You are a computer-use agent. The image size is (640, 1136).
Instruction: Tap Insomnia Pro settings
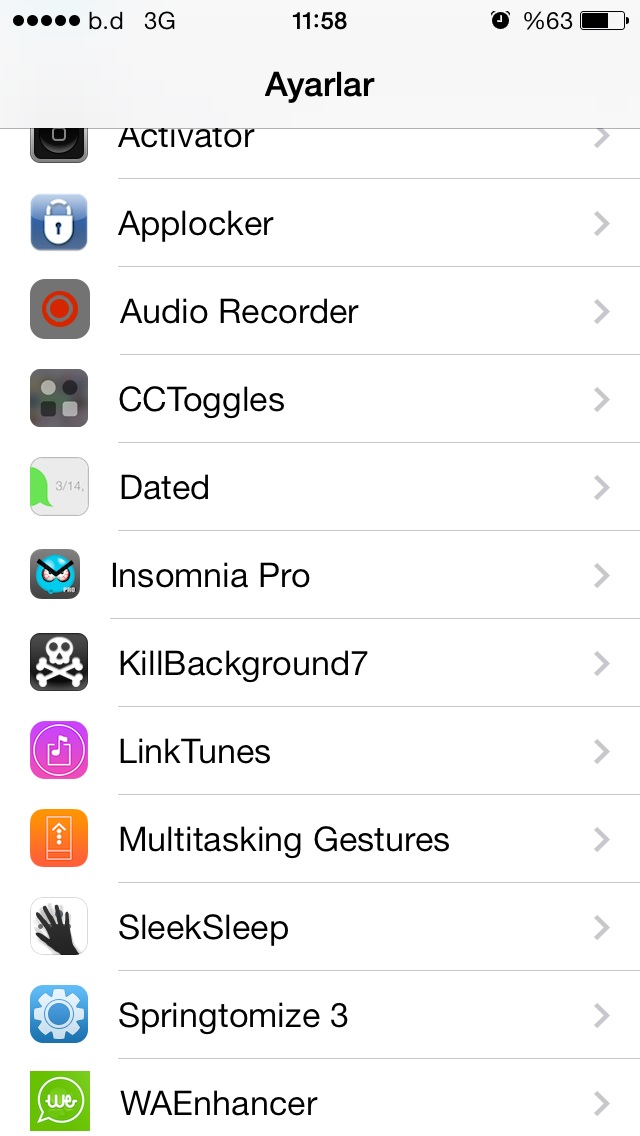pos(320,575)
